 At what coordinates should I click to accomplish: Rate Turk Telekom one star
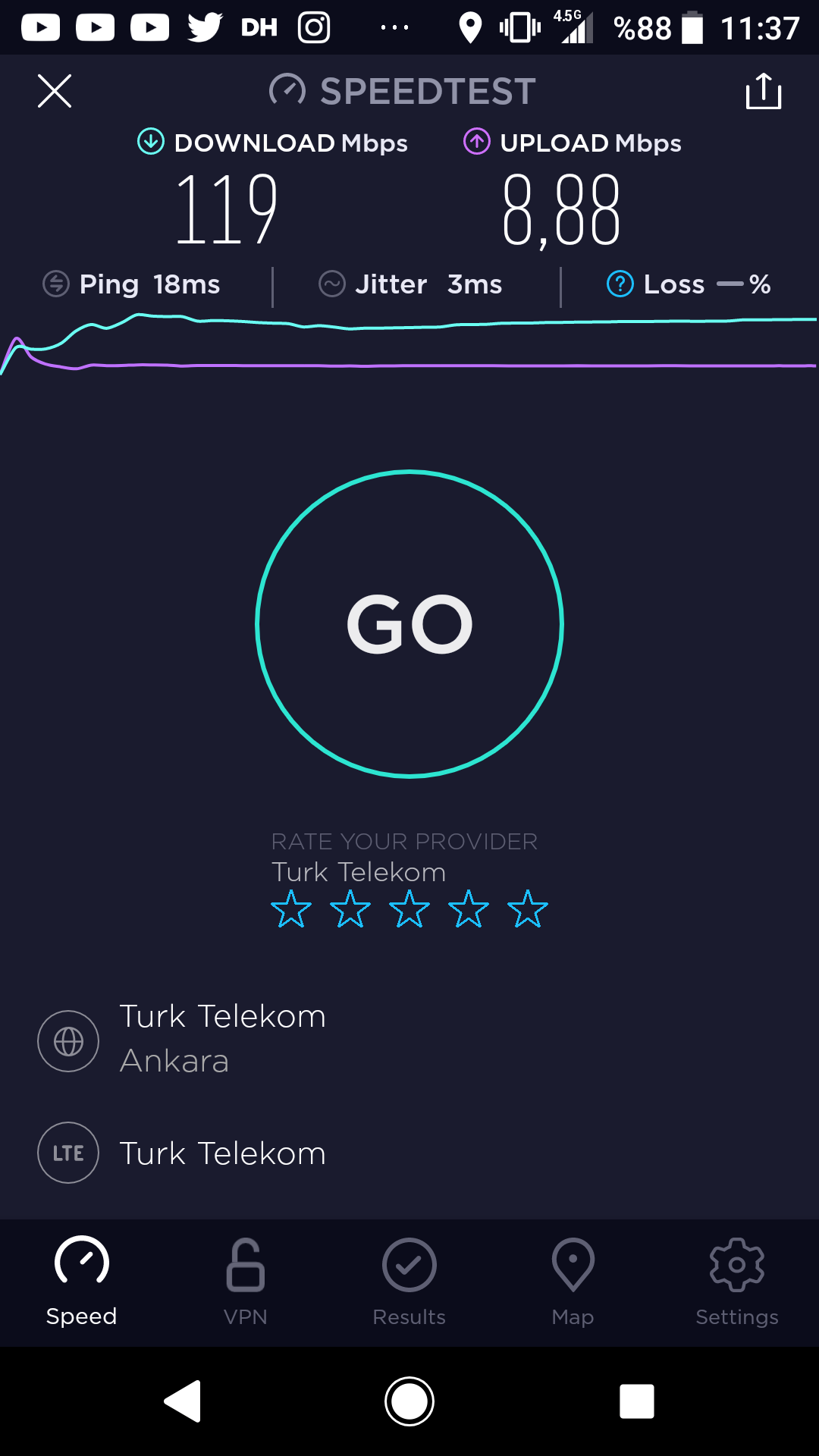pyautogui.click(x=291, y=909)
